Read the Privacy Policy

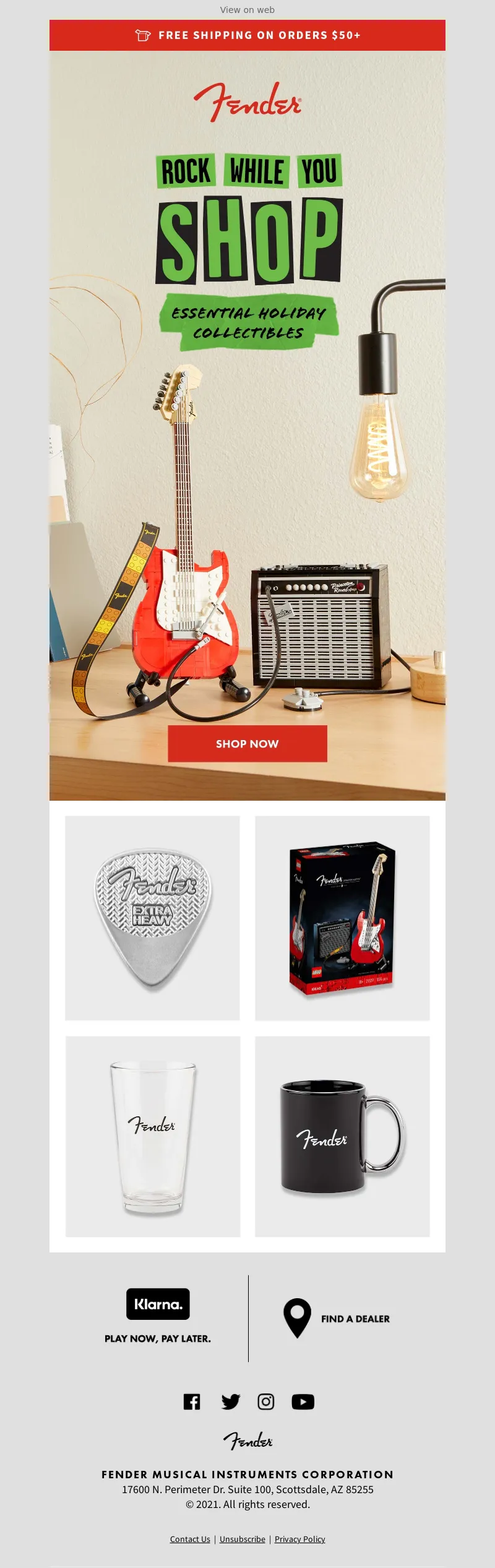tap(299, 1539)
